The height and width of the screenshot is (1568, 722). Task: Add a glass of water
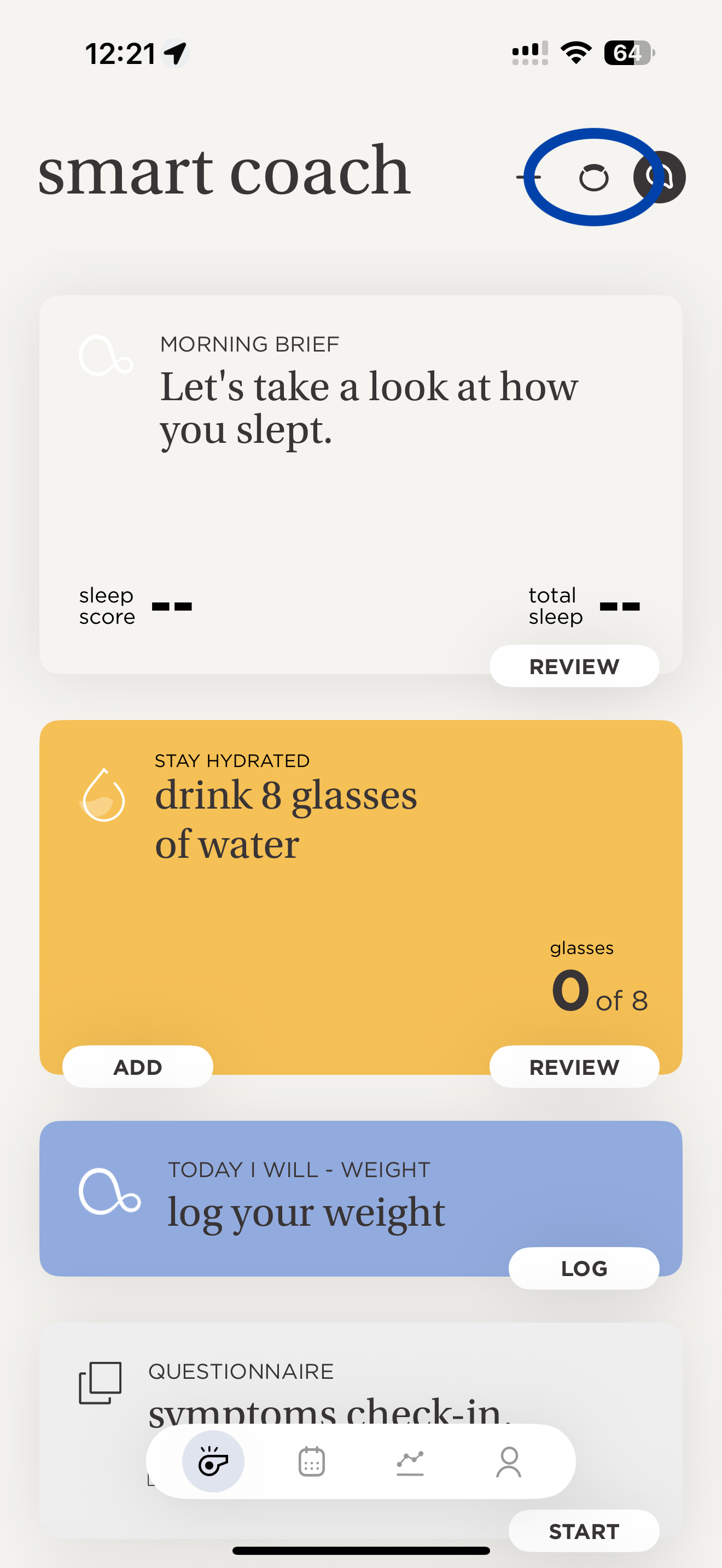(x=138, y=1067)
